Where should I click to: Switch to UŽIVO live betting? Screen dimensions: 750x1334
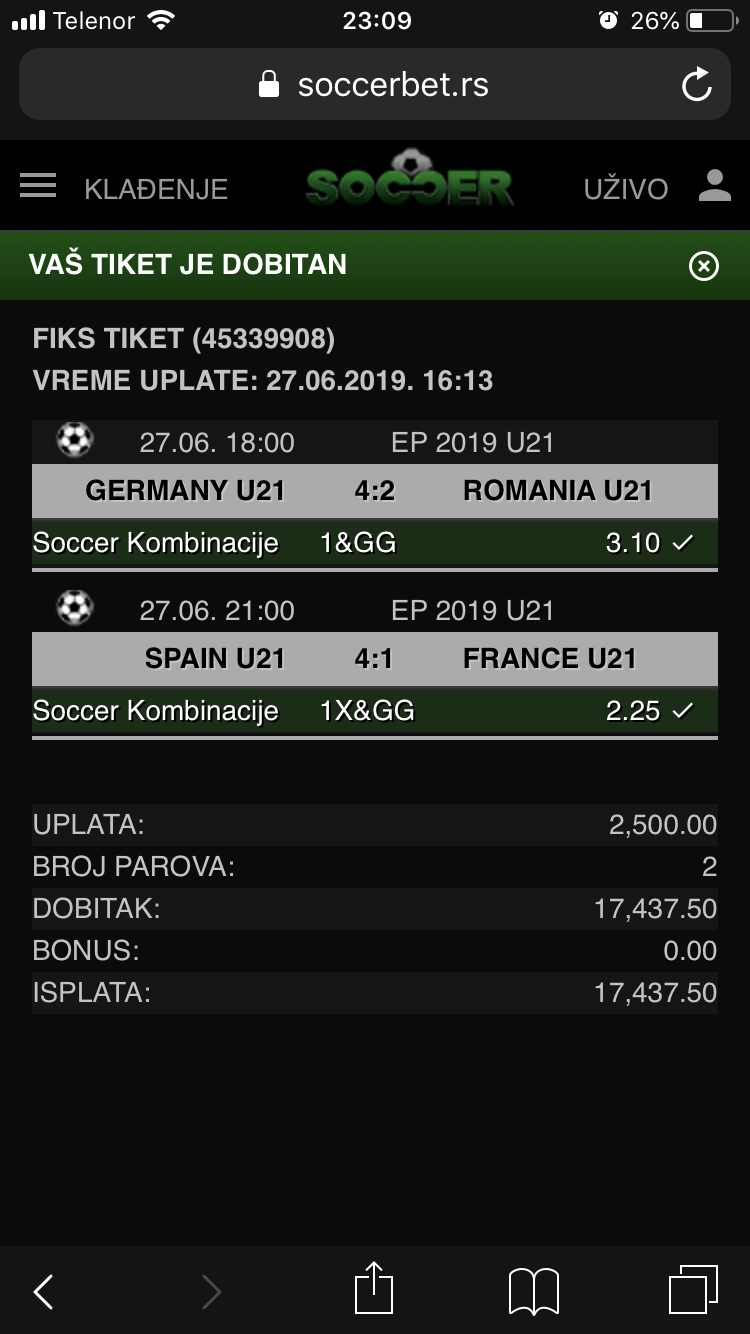point(625,189)
